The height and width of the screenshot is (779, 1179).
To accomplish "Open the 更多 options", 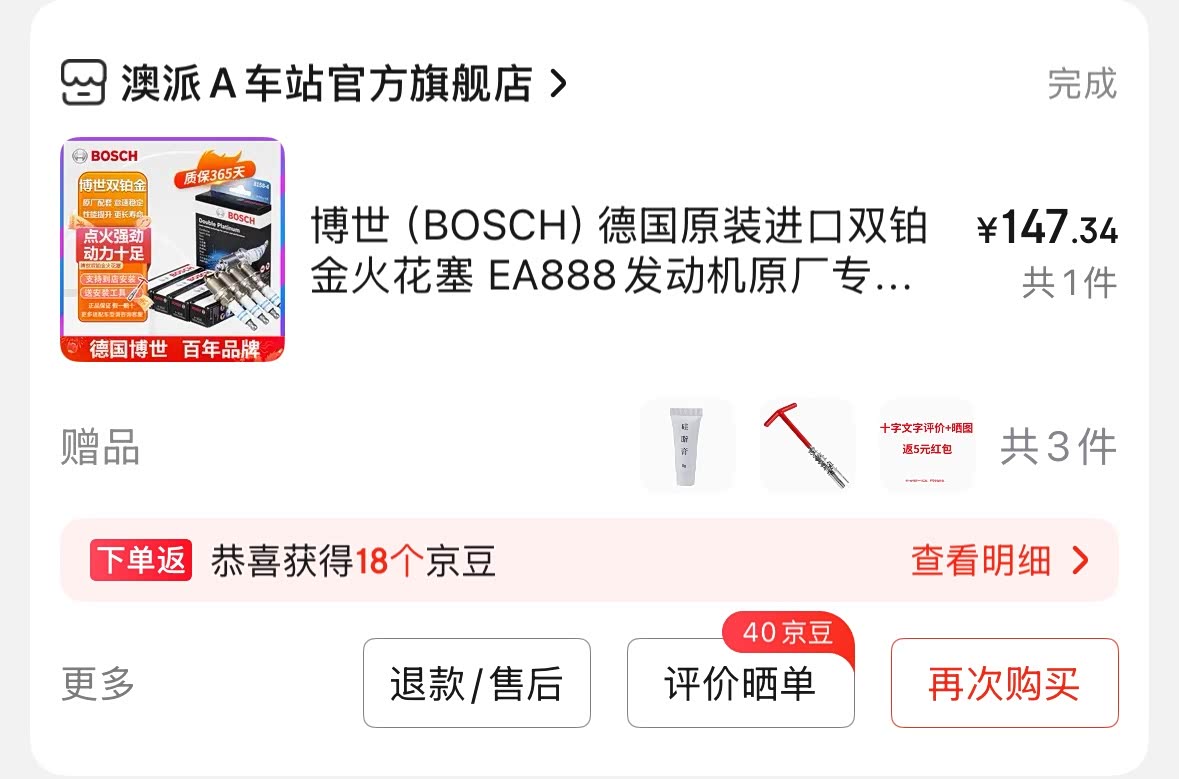I will tap(98, 684).
